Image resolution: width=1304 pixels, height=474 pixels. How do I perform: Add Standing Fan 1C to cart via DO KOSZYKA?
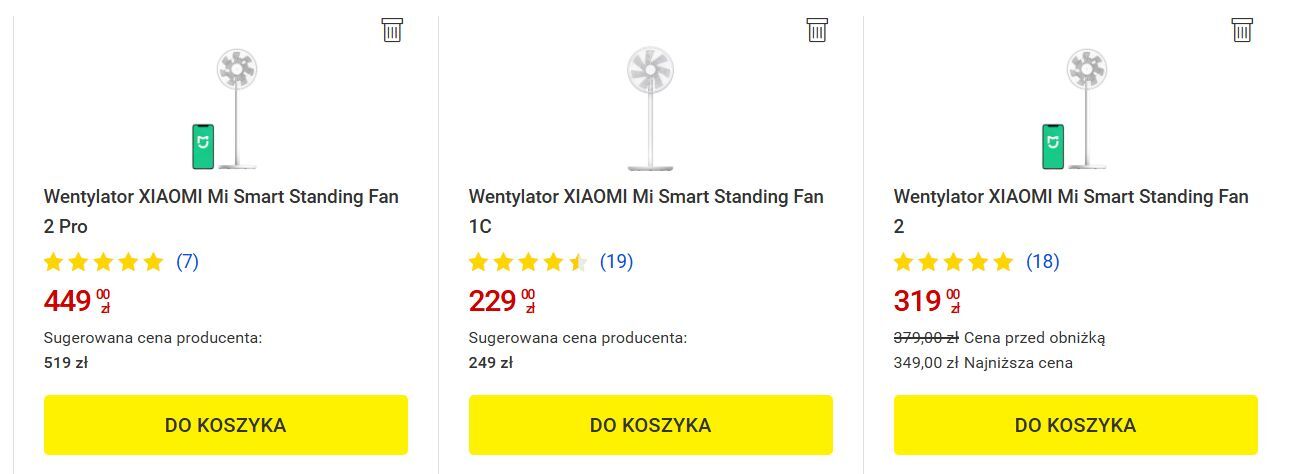point(650,425)
